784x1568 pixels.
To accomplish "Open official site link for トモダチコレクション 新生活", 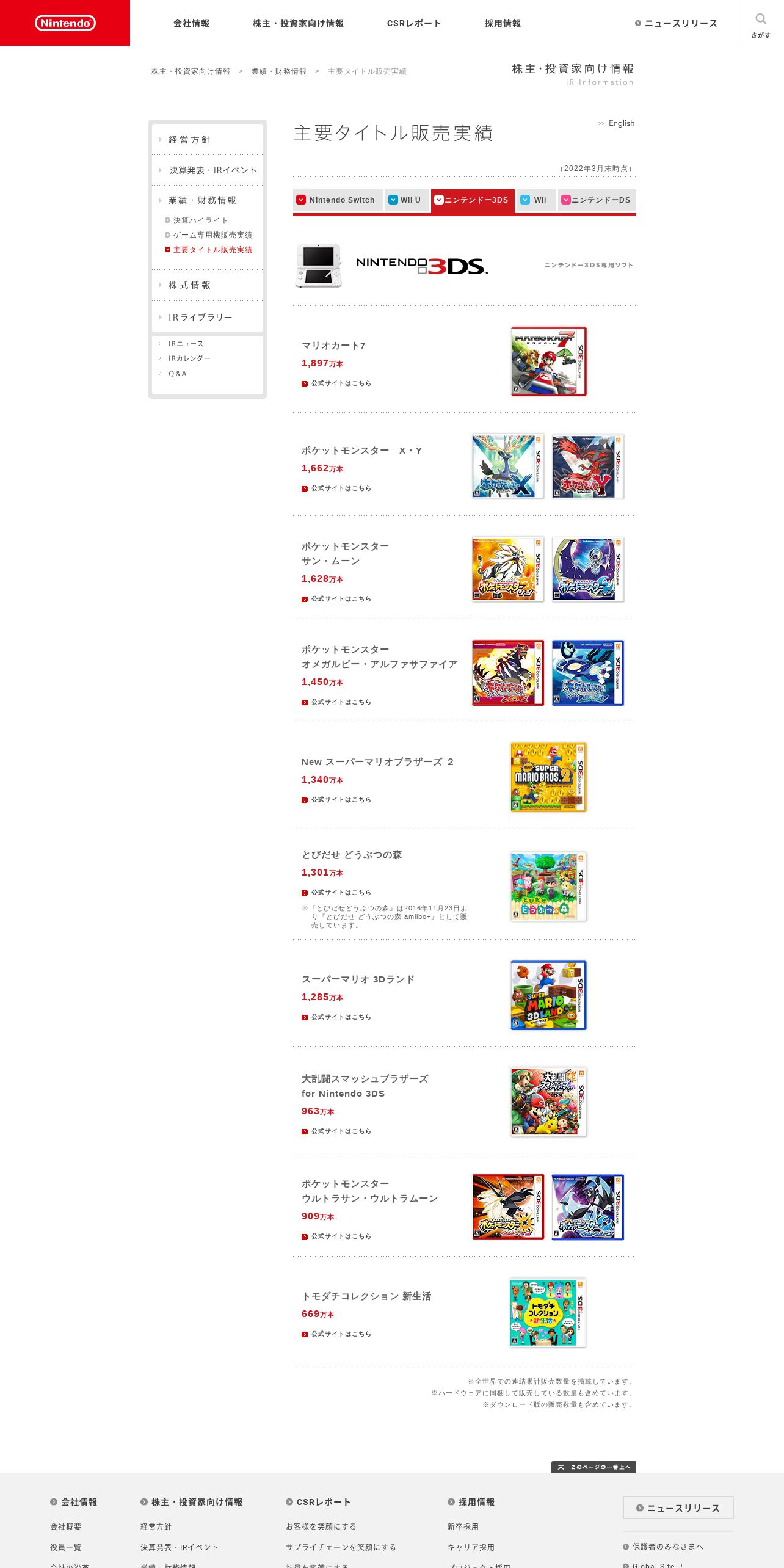I will tap(336, 1334).
